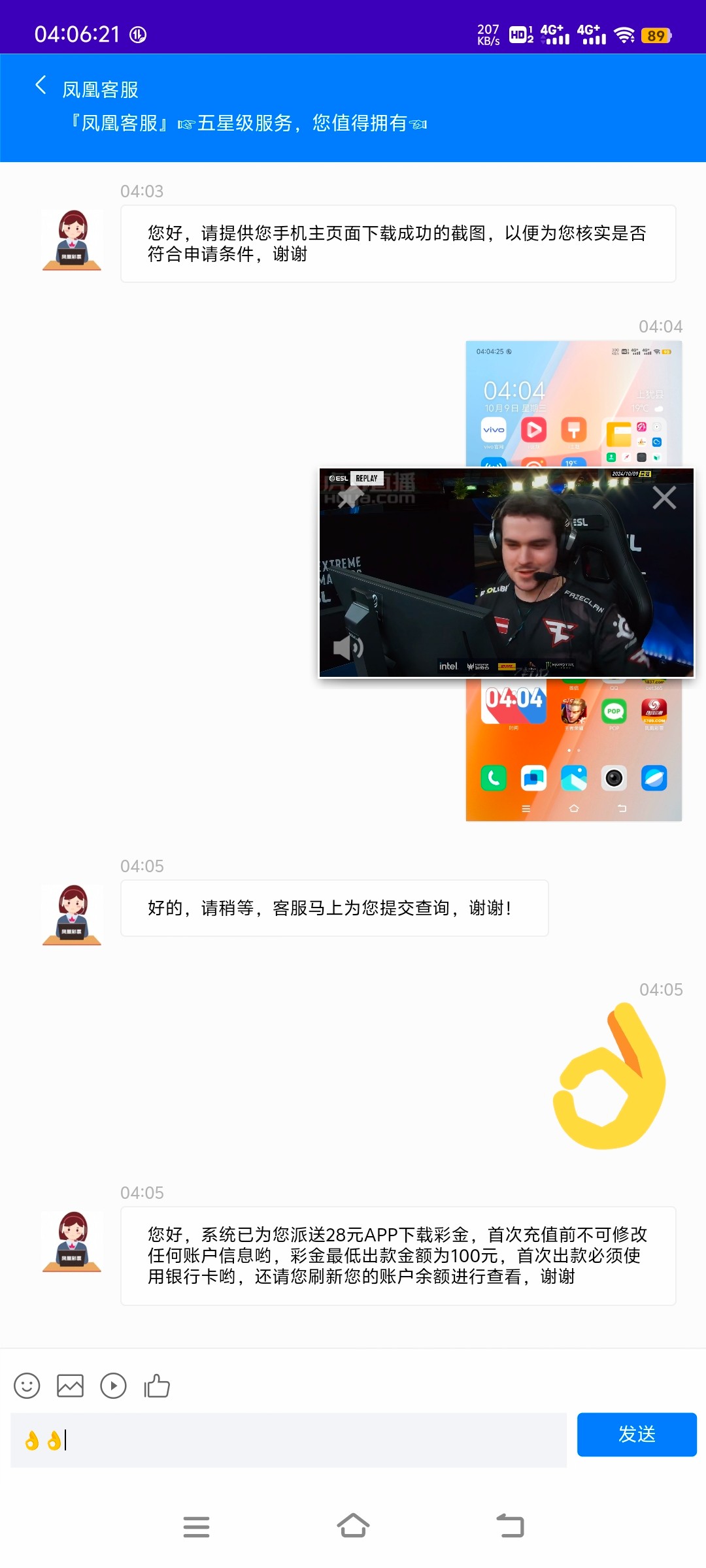
Task: Open the recent apps menu
Action: pyautogui.click(x=196, y=1526)
